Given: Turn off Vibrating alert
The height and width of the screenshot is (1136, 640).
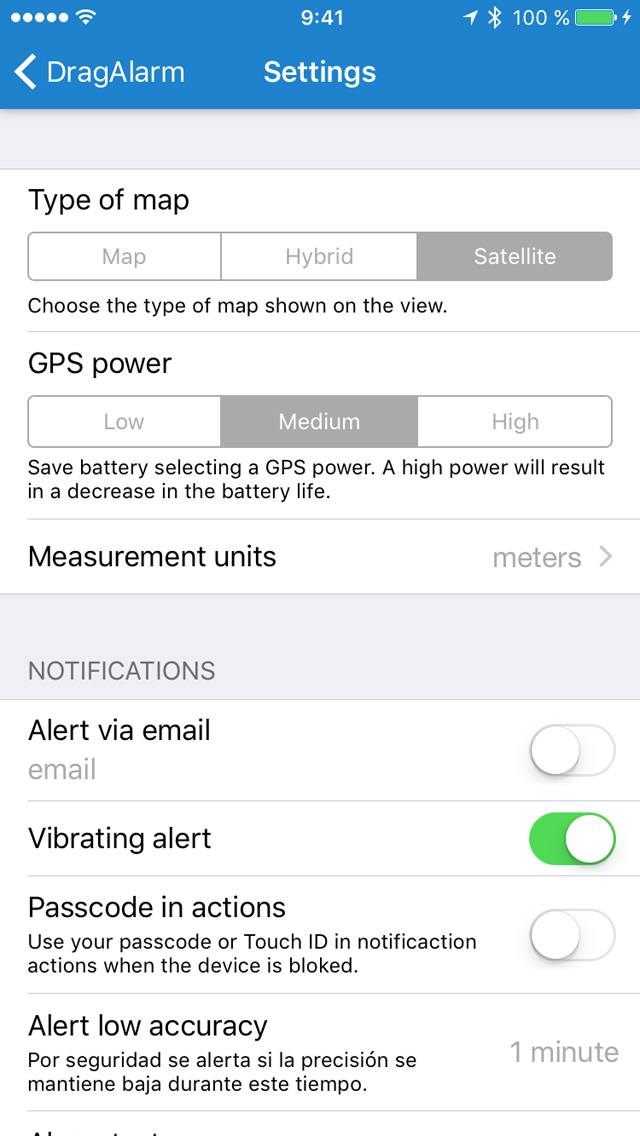Looking at the screenshot, I should pos(571,838).
